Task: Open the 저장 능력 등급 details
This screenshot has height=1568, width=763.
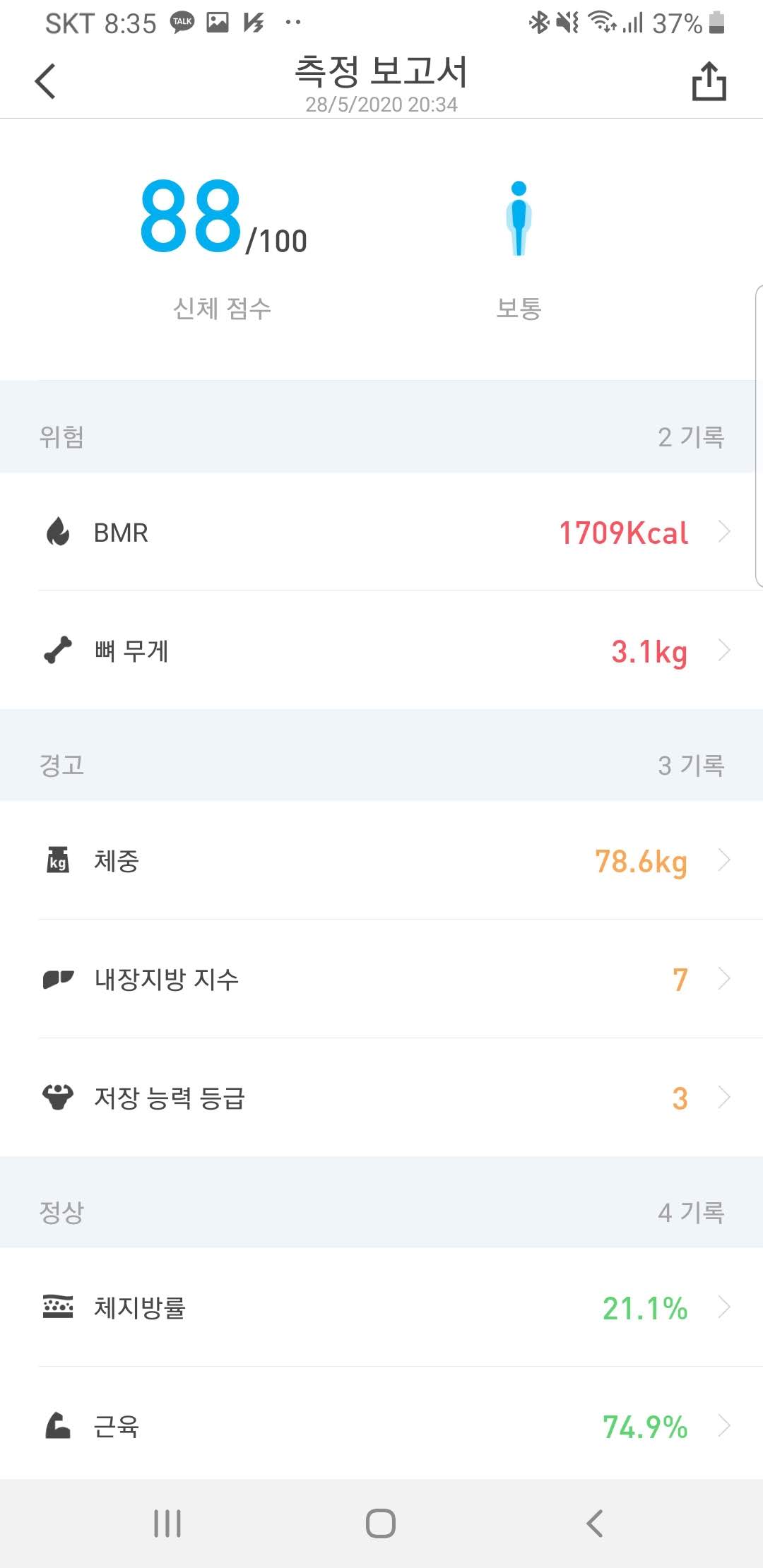Action: tap(381, 1098)
